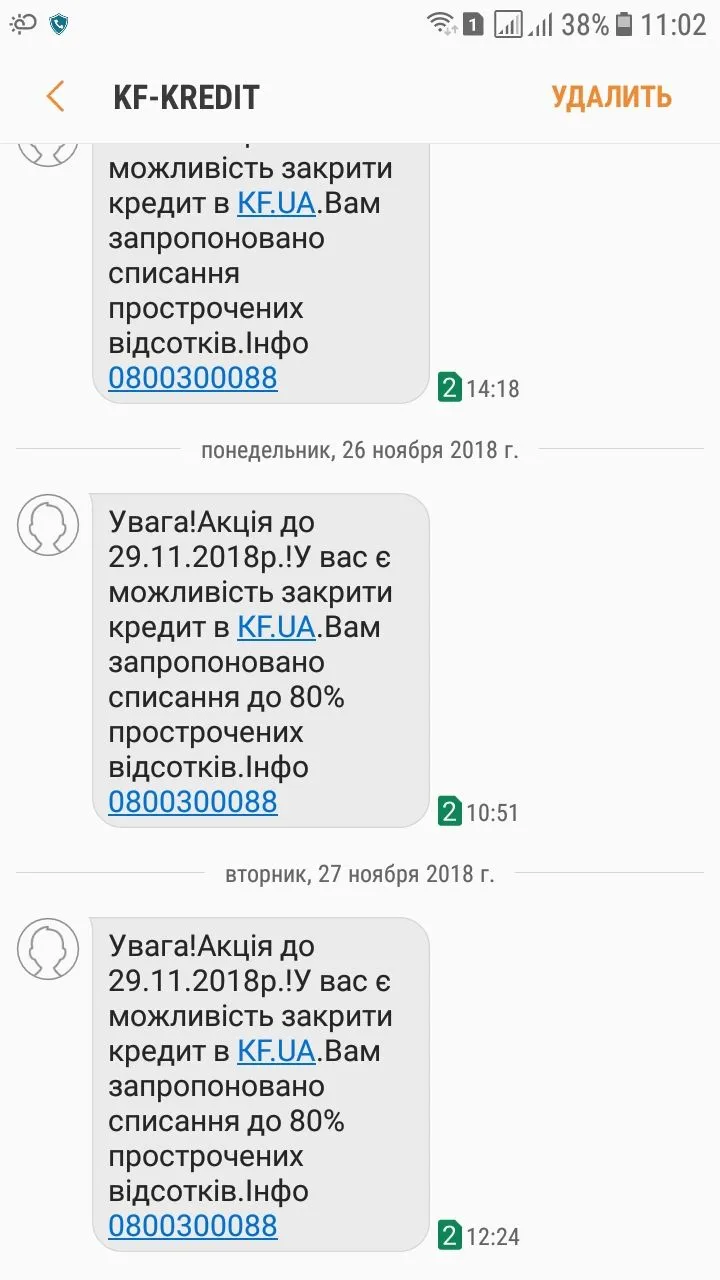This screenshot has width=720, height=1280.
Task: Tap the УДАЛИТЬ button
Action: click(611, 97)
